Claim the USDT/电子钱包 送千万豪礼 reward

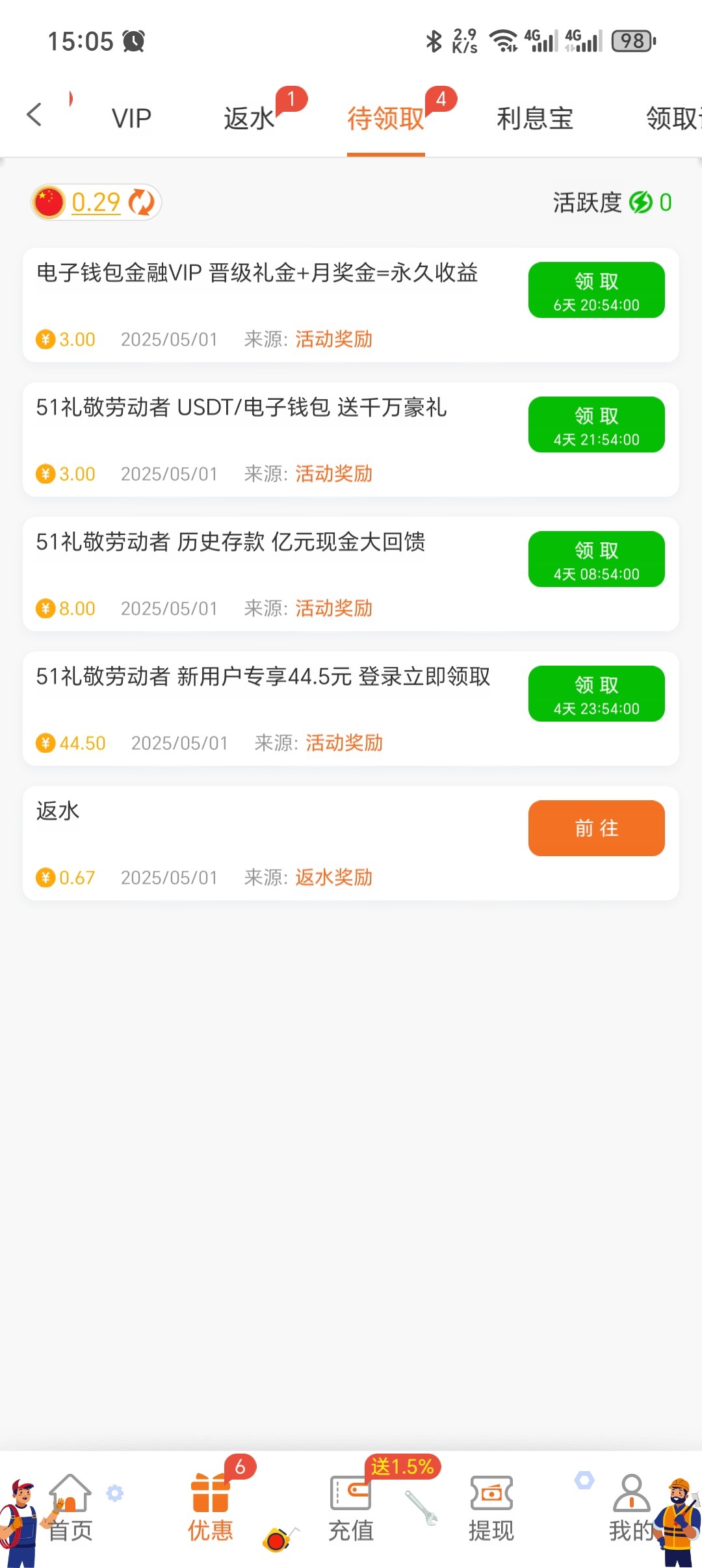(596, 425)
